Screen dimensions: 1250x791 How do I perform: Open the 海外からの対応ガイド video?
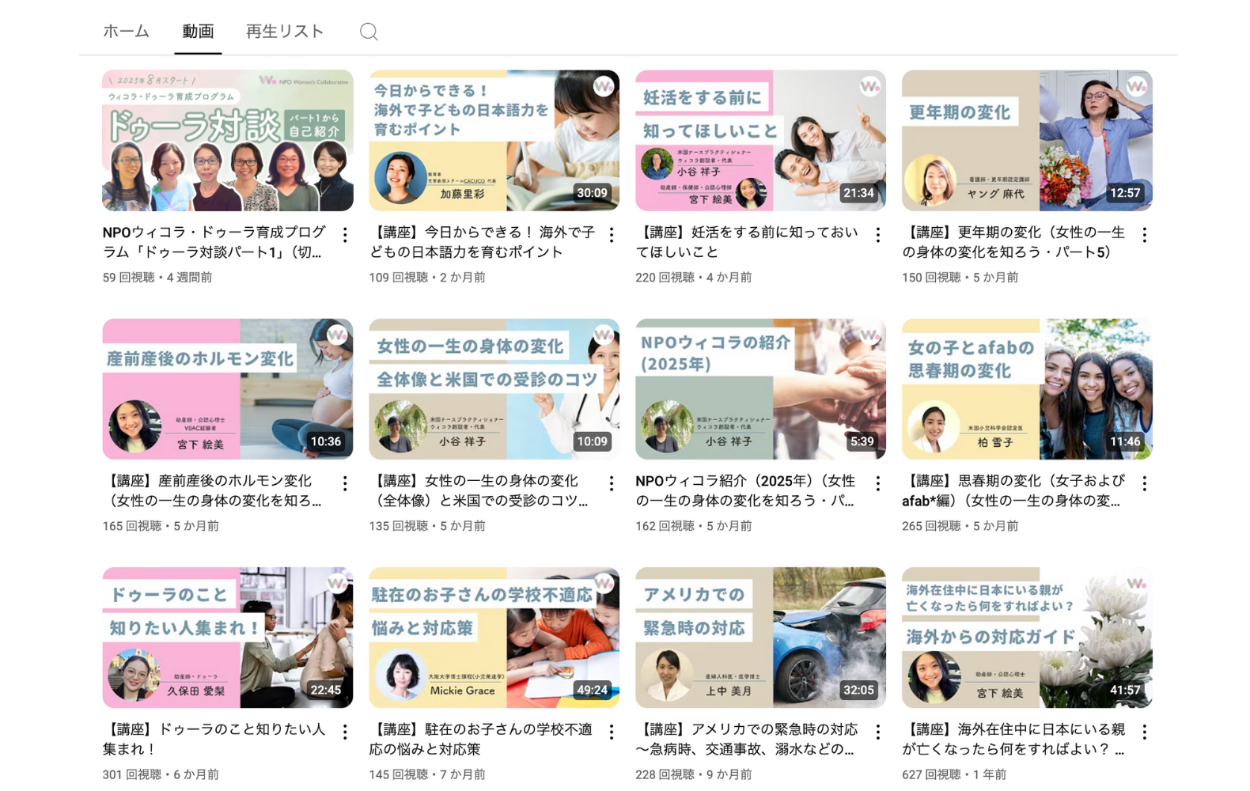(x=1027, y=637)
